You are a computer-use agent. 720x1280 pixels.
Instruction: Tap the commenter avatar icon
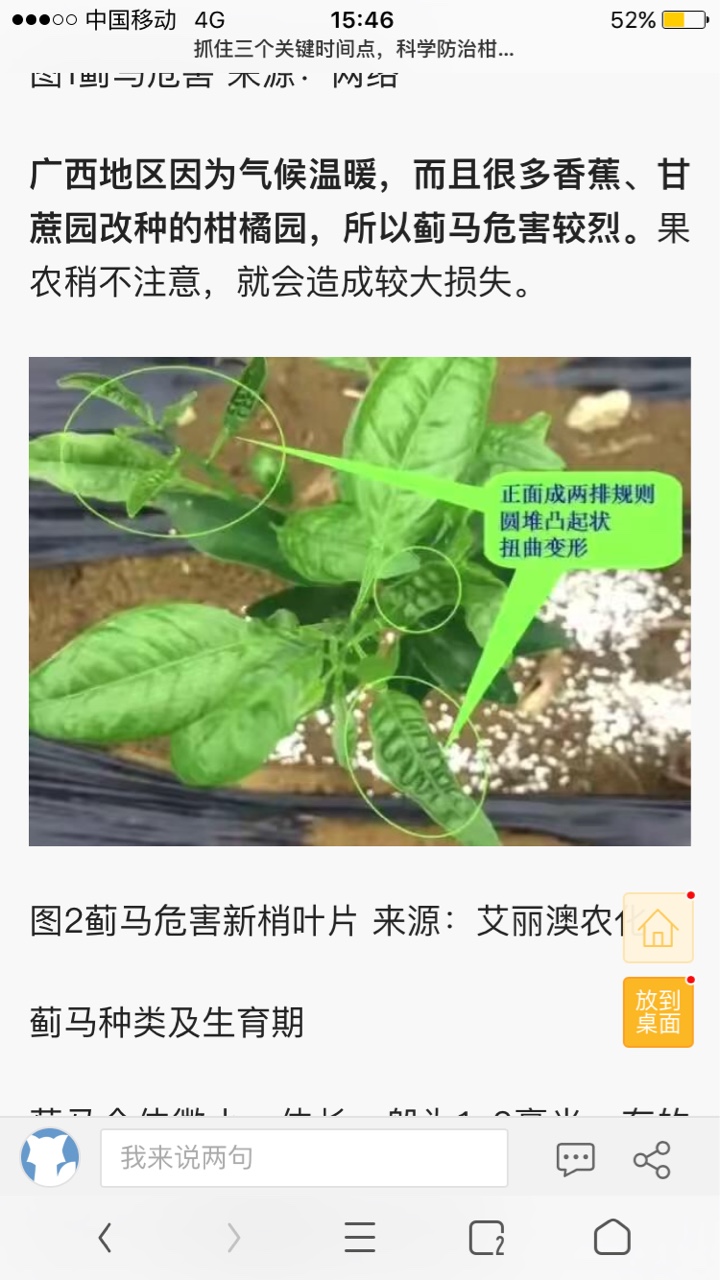[50, 1158]
